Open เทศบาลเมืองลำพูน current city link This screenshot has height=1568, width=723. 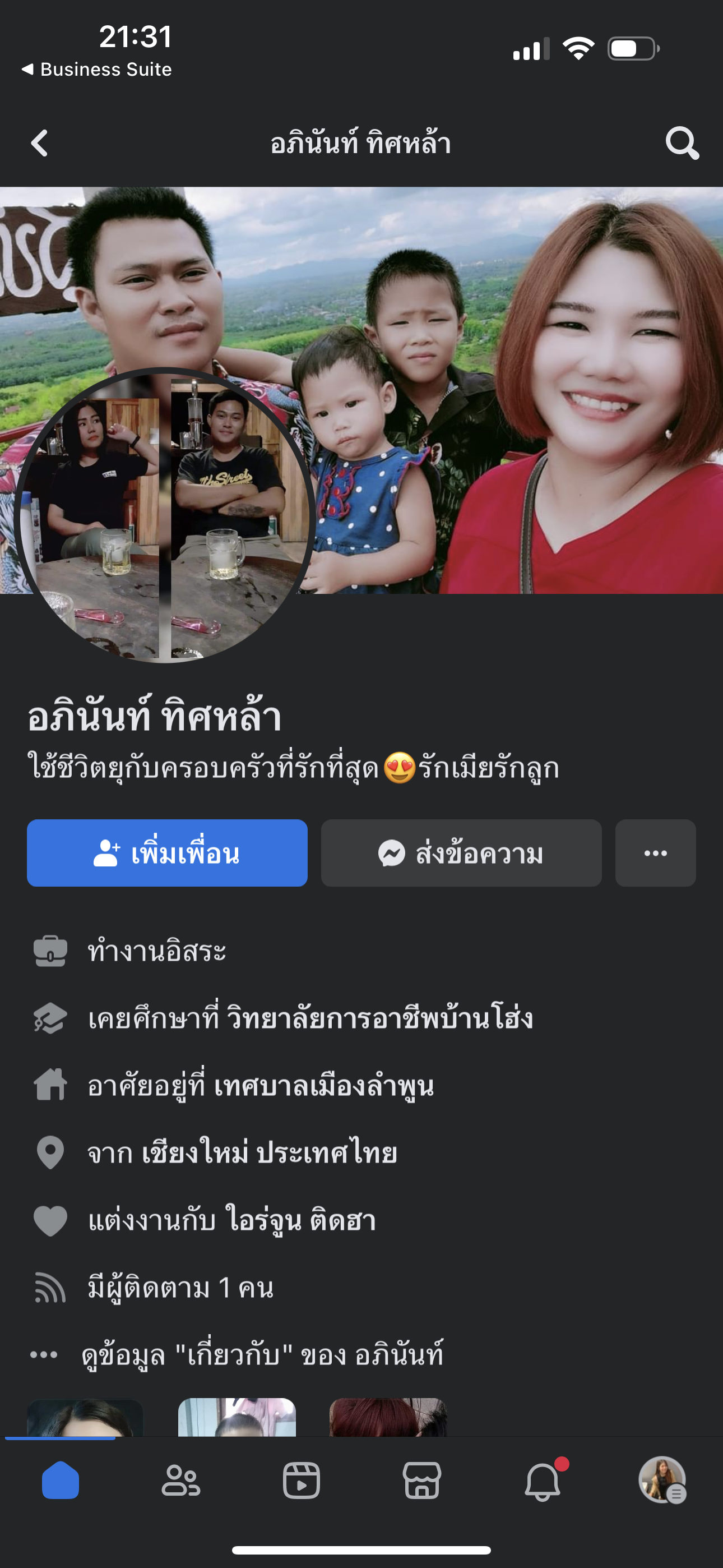[x=324, y=1086]
